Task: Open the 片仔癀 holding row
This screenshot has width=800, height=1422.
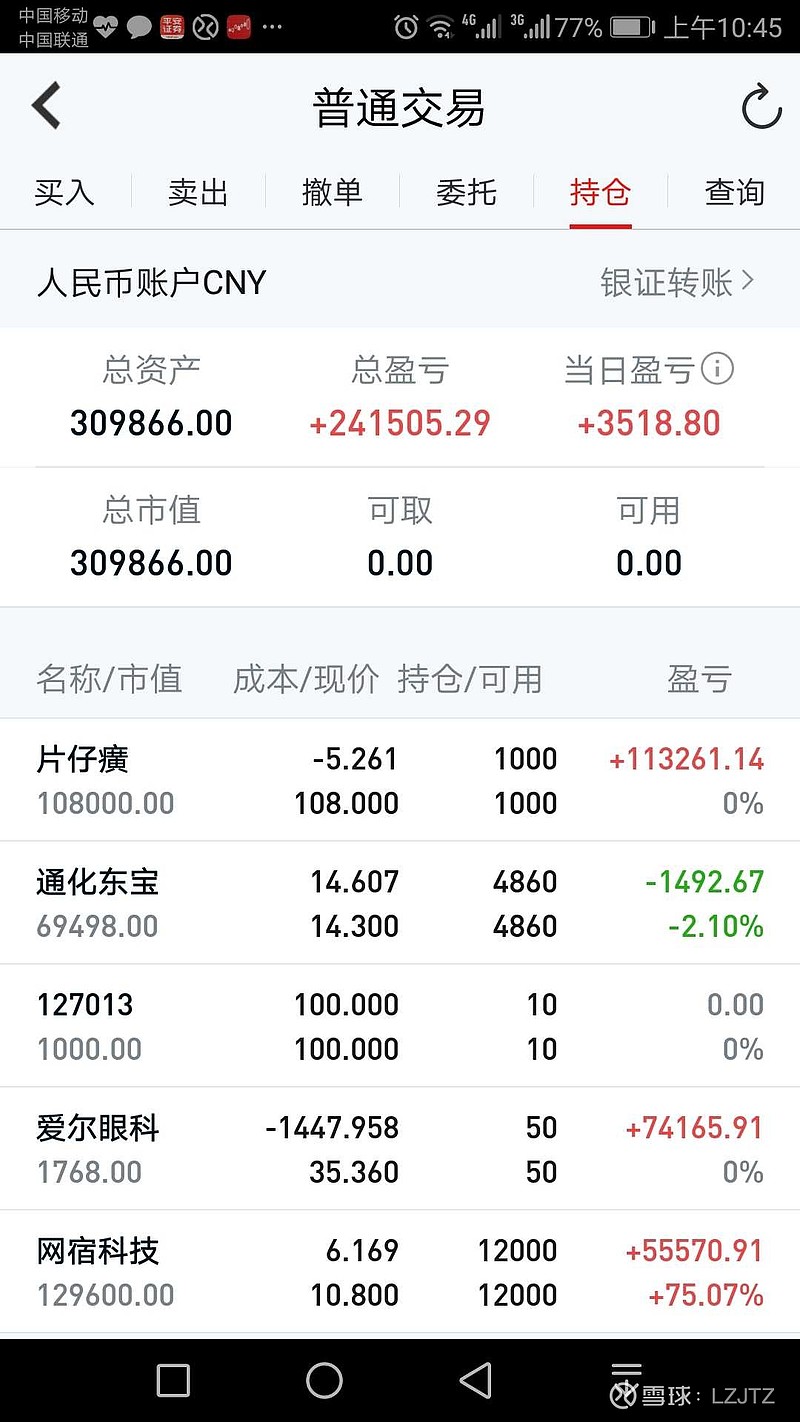Action: pos(400,780)
